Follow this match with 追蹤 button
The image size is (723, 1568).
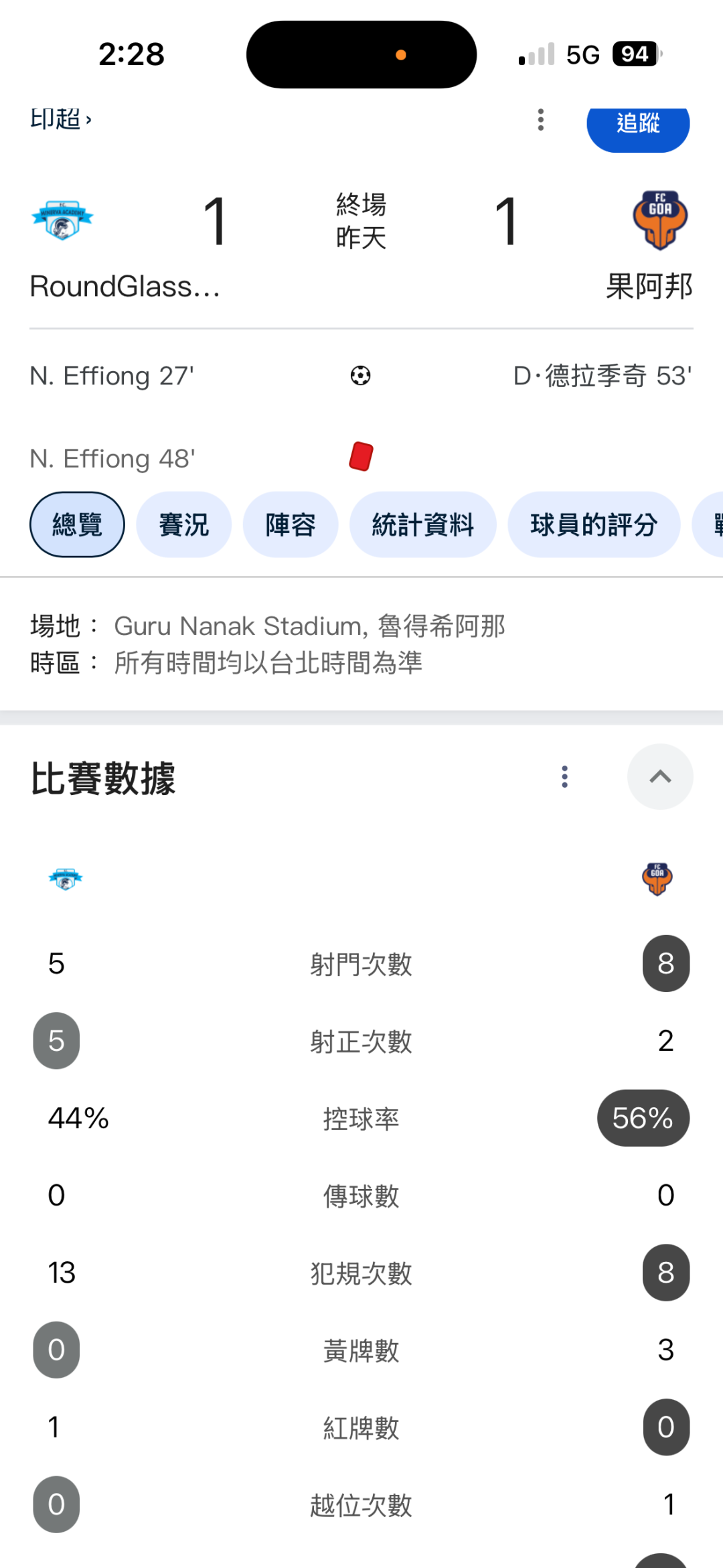pos(637,125)
